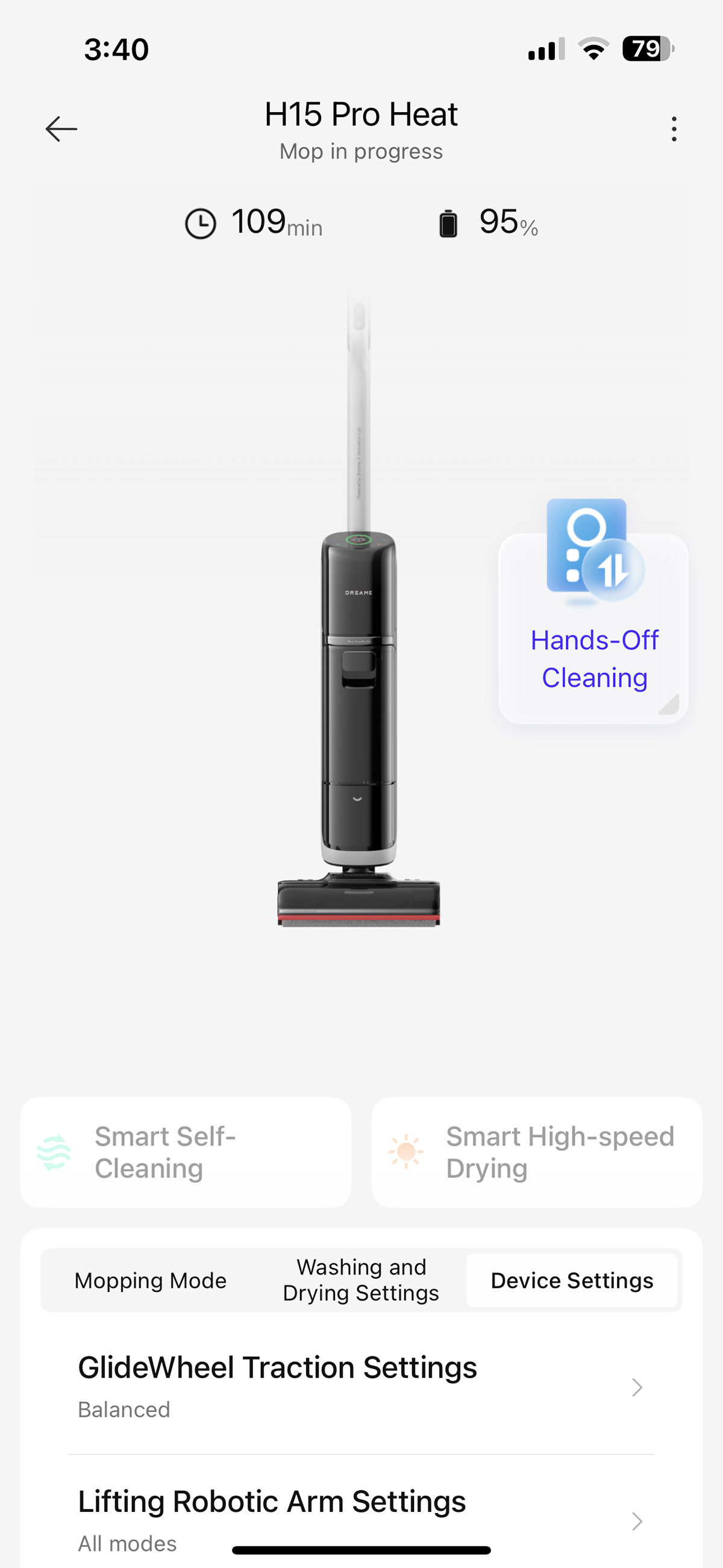Viewport: 723px width, 1568px height.
Task: Switch to the Mopping Mode tab
Action: coord(150,1280)
